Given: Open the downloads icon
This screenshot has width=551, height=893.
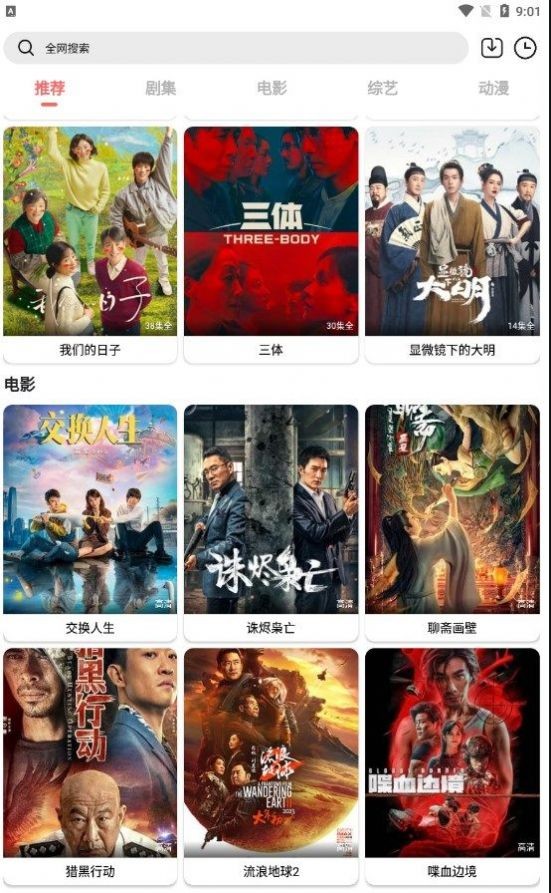Looking at the screenshot, I should coord(492,48).
